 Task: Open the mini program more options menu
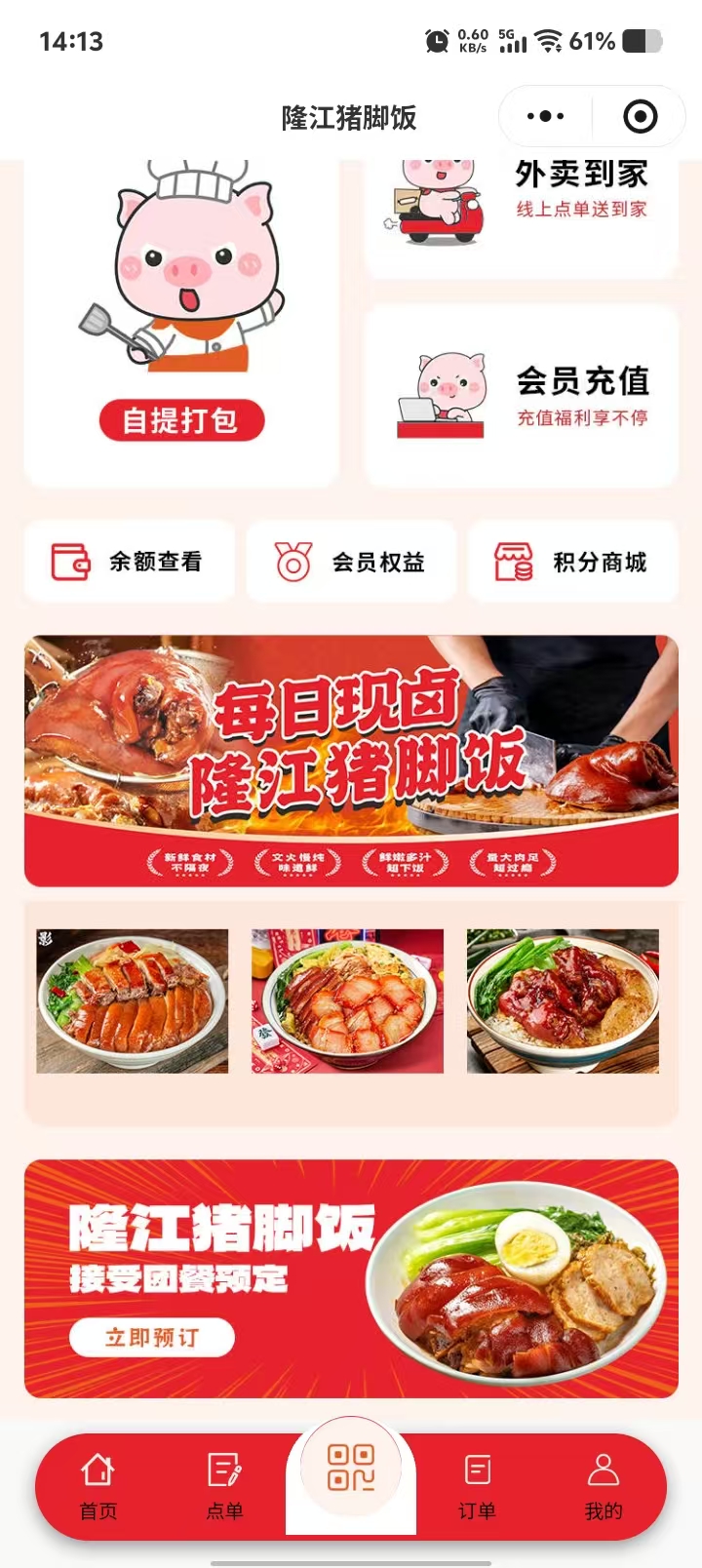[x=545, y=117]
